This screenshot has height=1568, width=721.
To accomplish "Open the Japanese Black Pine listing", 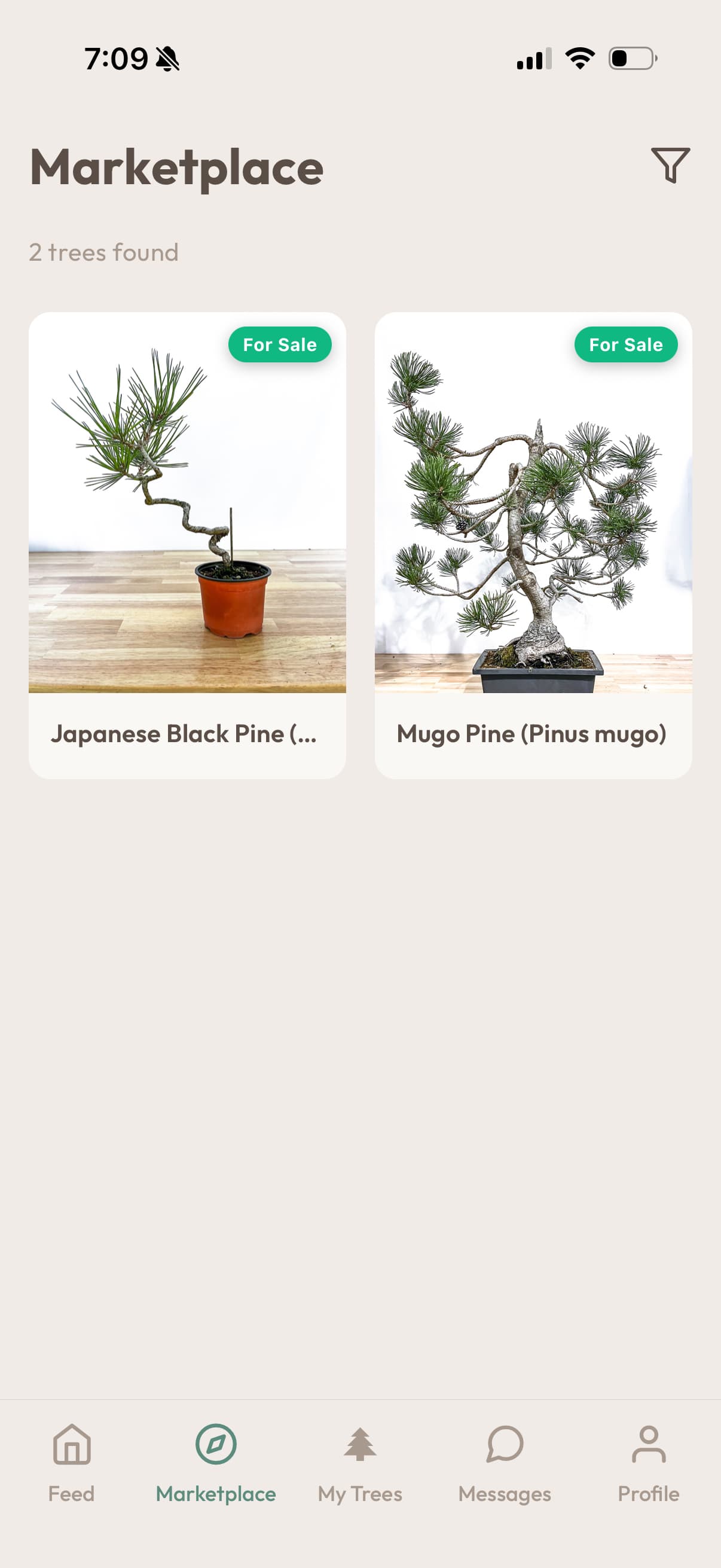I will [x=187, y=545].
